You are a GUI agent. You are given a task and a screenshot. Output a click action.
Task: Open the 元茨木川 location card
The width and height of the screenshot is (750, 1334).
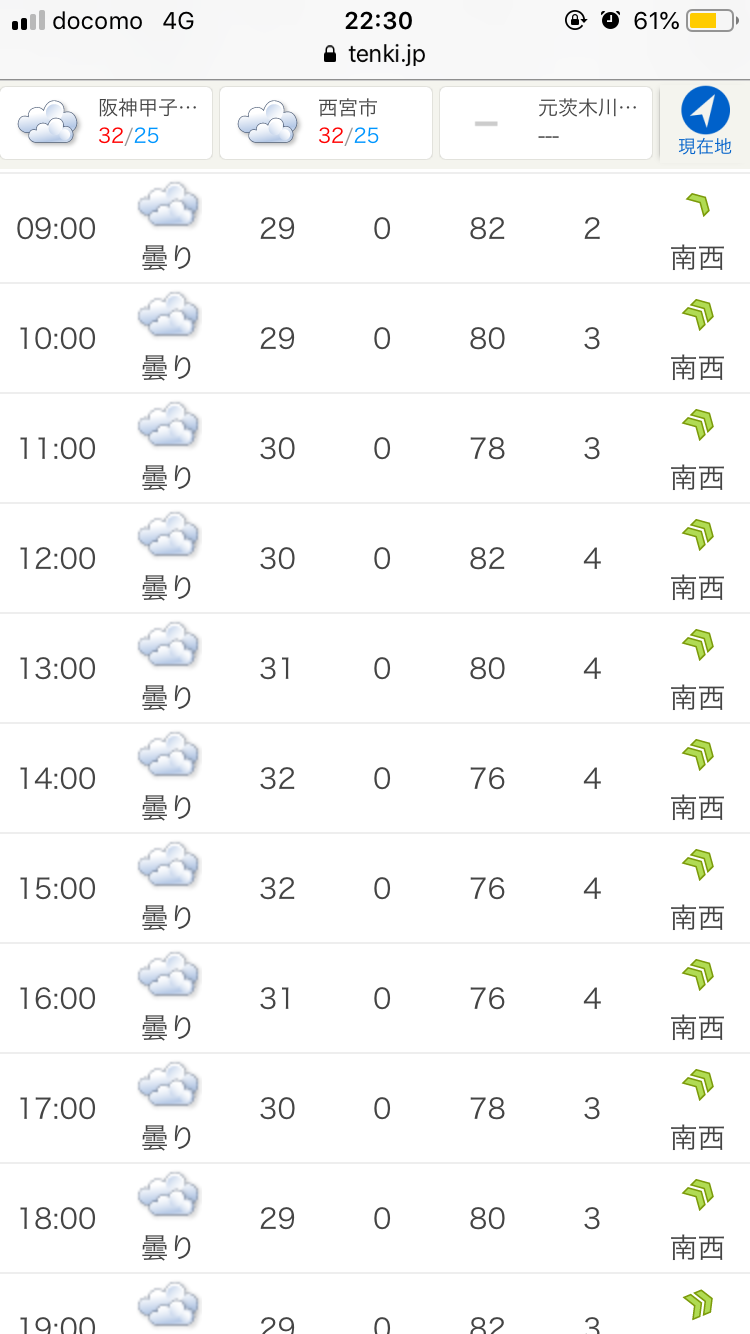coord(546,123)
